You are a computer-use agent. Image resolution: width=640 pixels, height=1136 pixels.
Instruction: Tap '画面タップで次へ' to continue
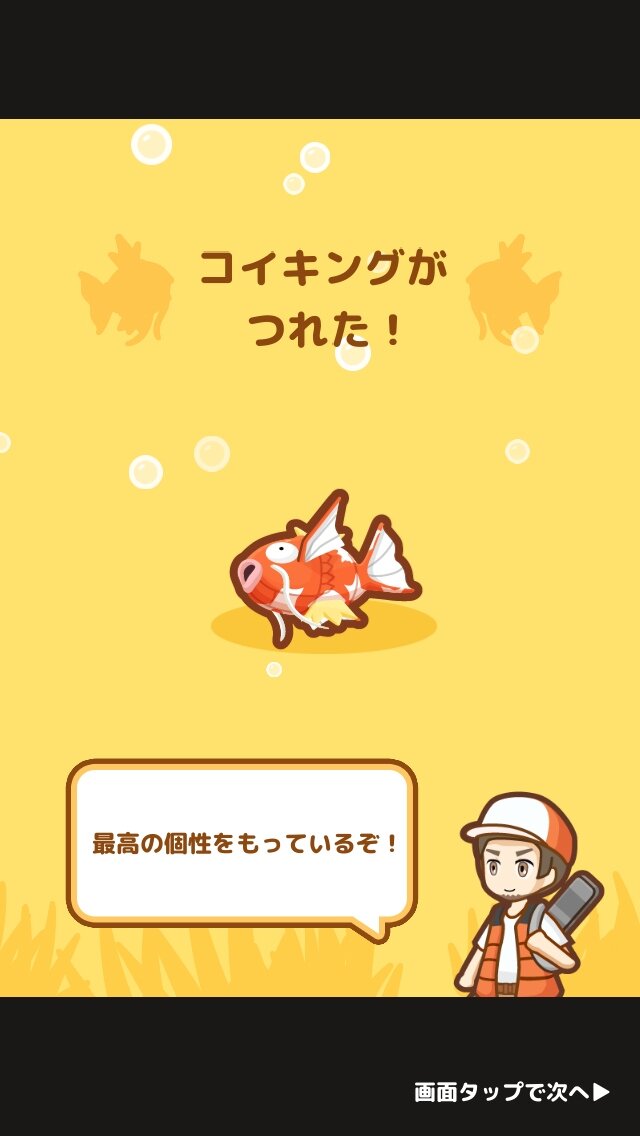click(x=511, y=1091)
